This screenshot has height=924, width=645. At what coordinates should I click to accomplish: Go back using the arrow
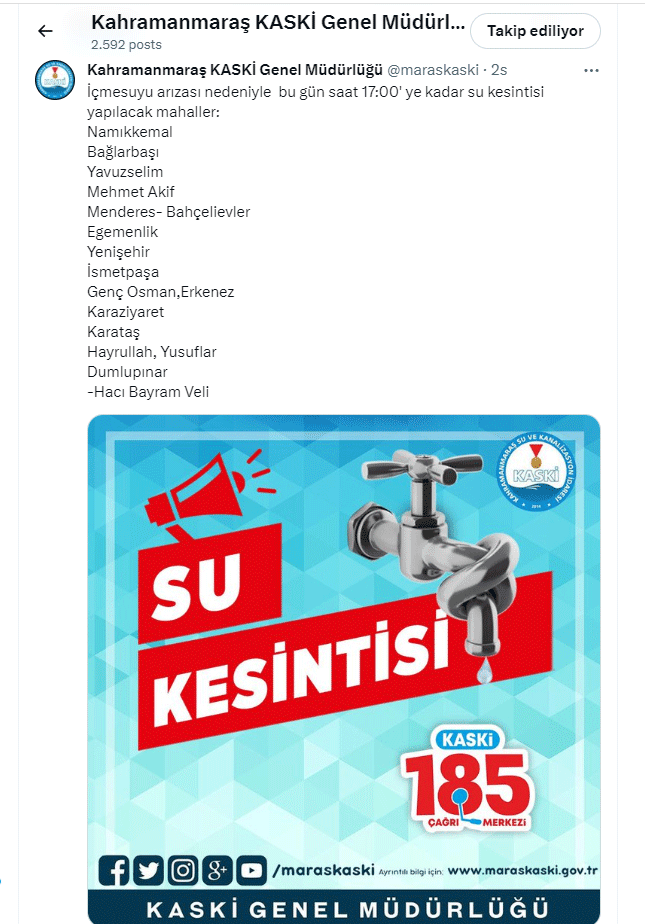point(45,31)
